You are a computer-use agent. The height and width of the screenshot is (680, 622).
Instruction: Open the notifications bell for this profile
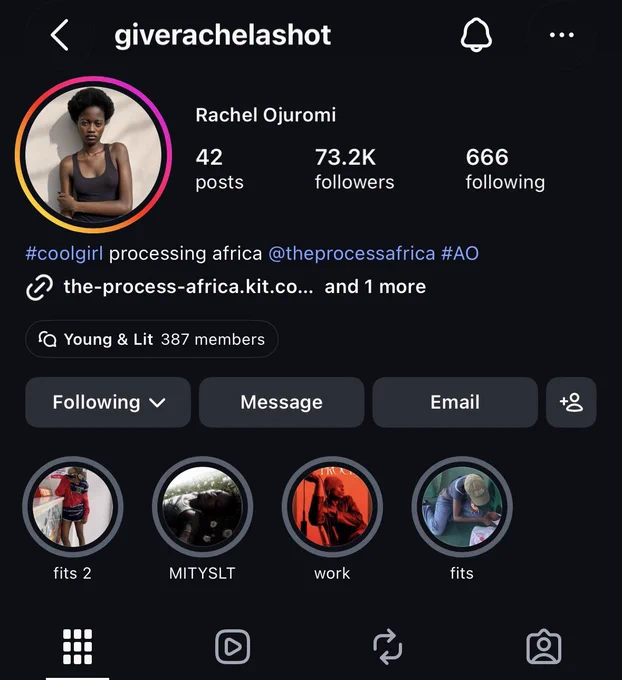tap(476, 35)
